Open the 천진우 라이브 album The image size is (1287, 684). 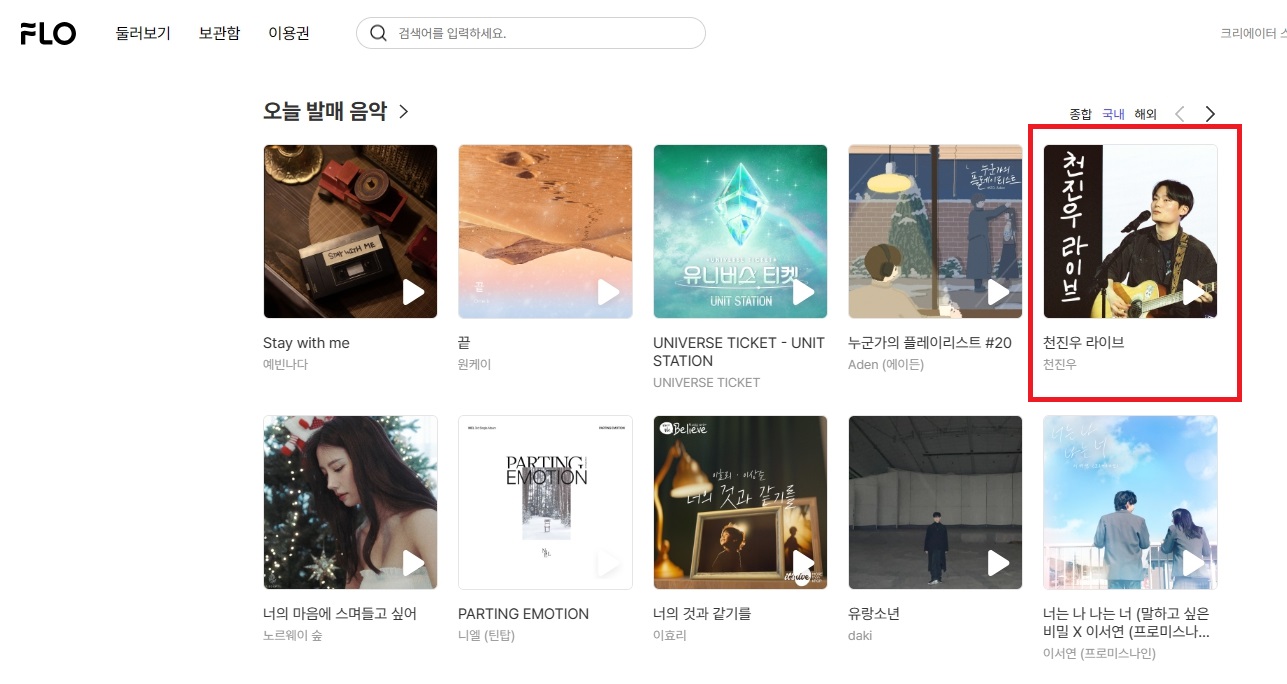point(1130,231)
